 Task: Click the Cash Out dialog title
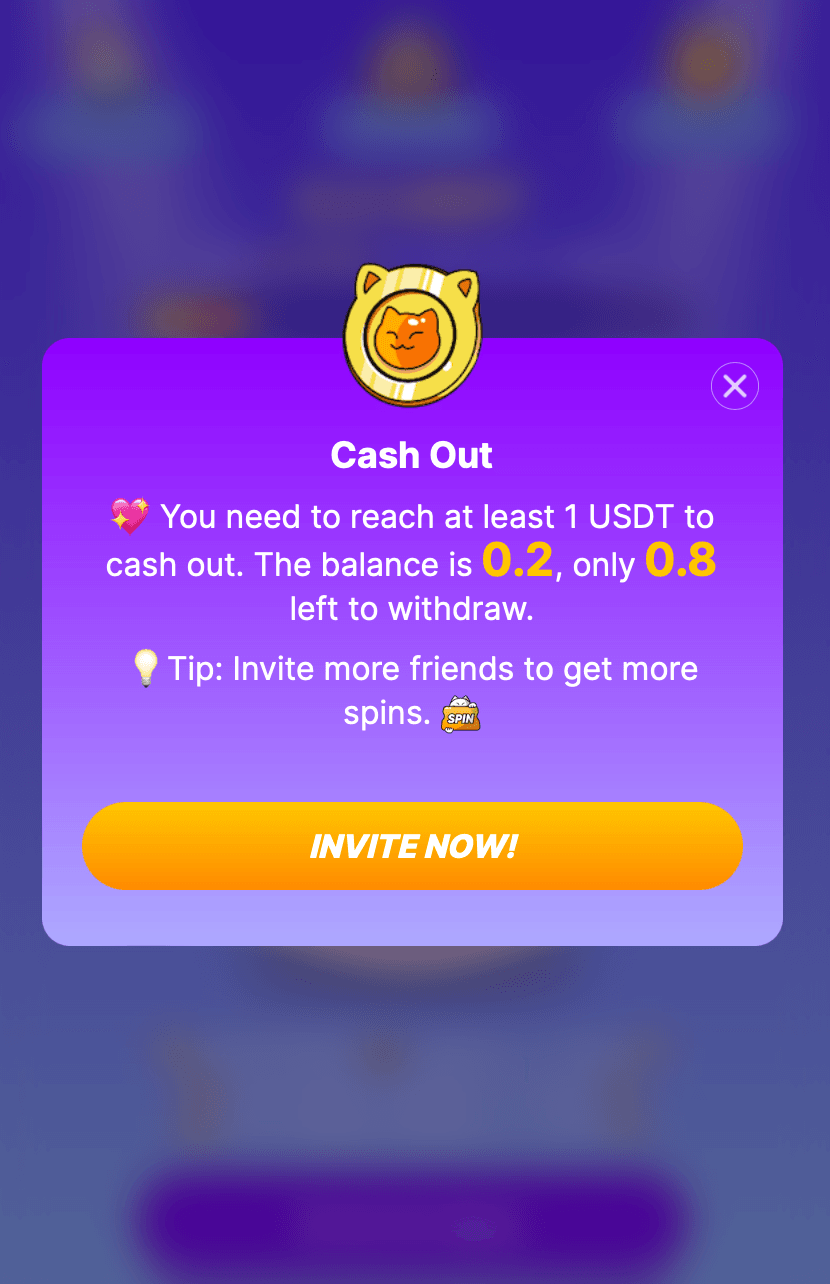point(411,455)
